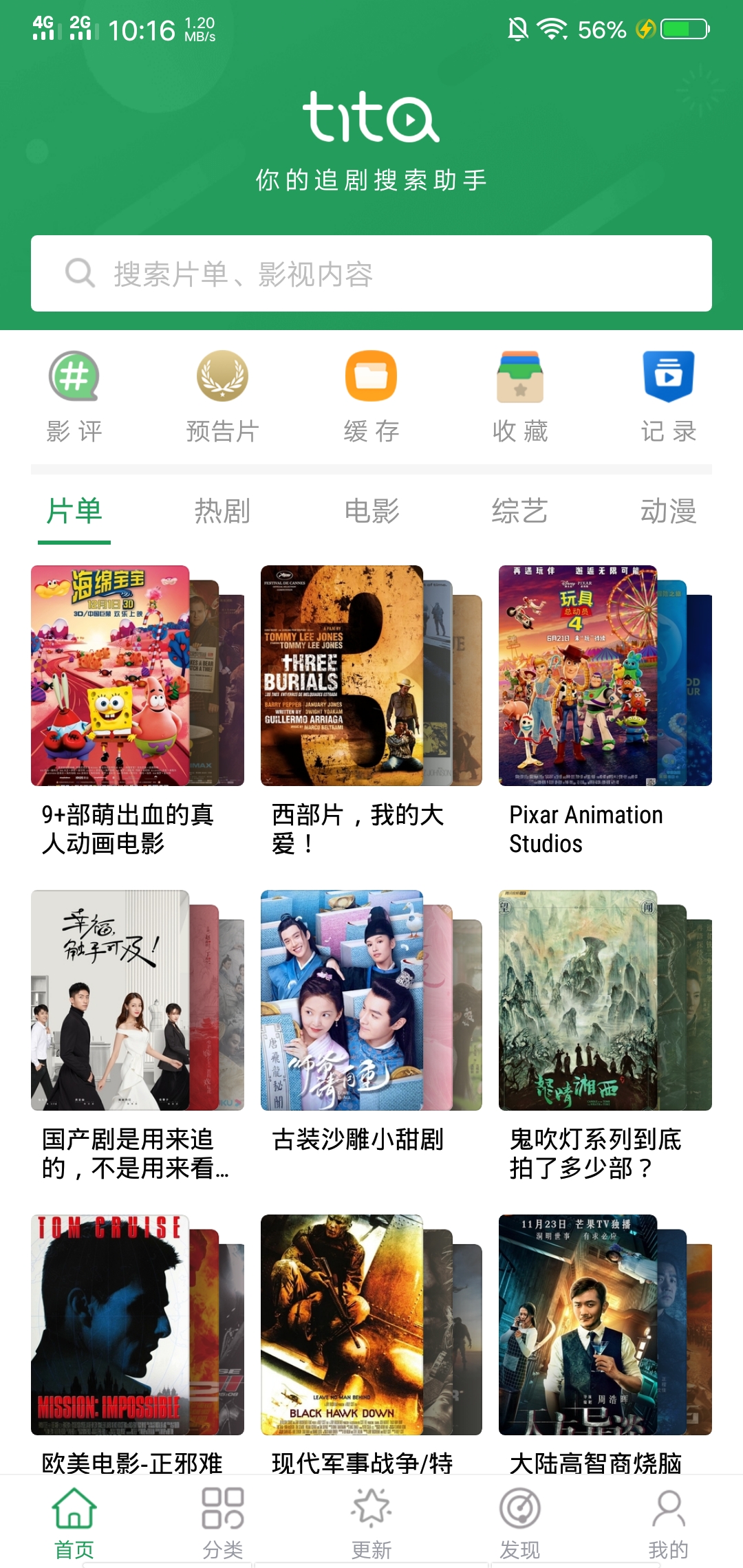Open the Pixar Animation Studios playlist link
743x1568 pixels.
(585, 829)
